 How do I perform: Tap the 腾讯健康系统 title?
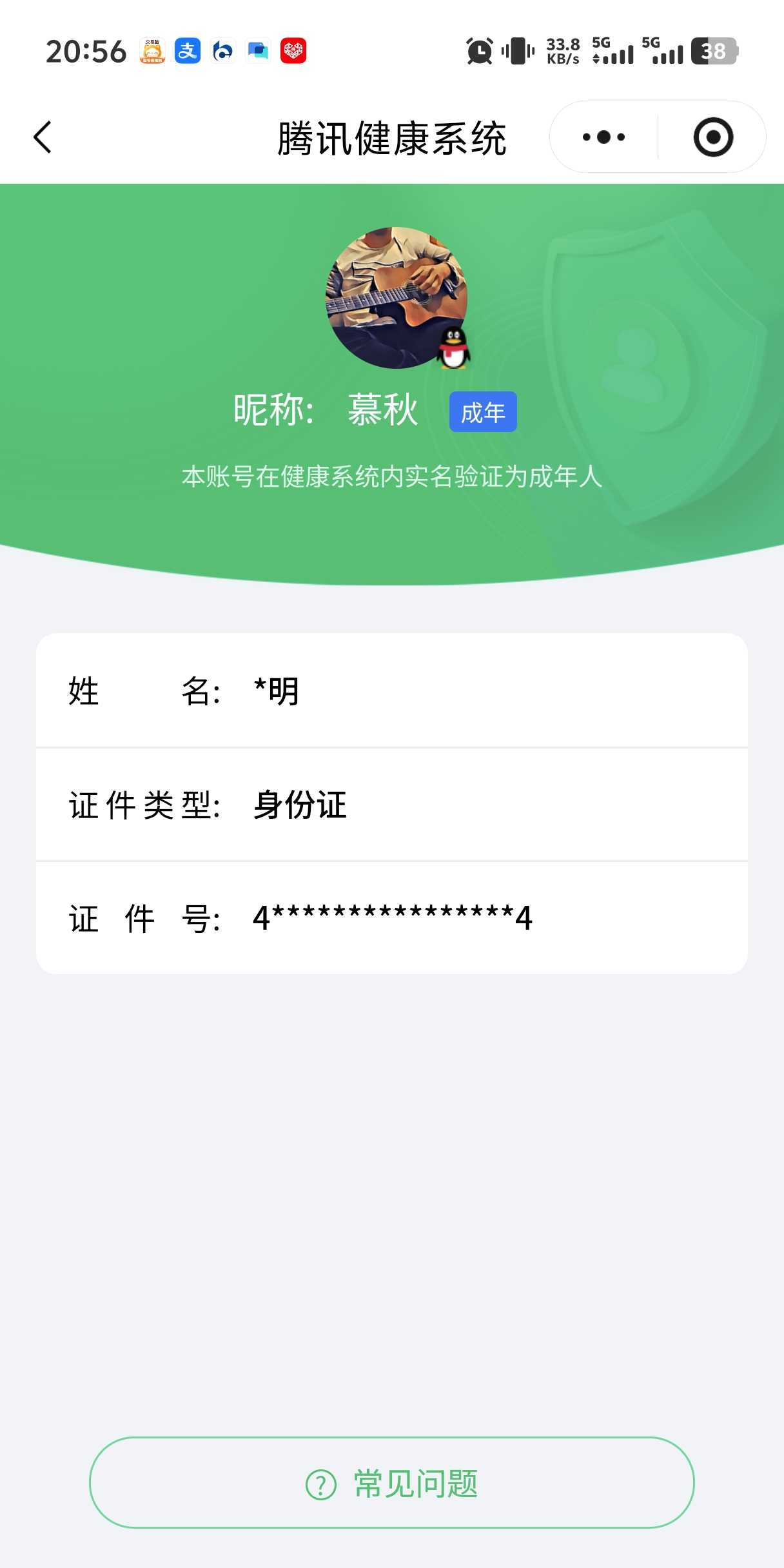(x=391, y=137)
